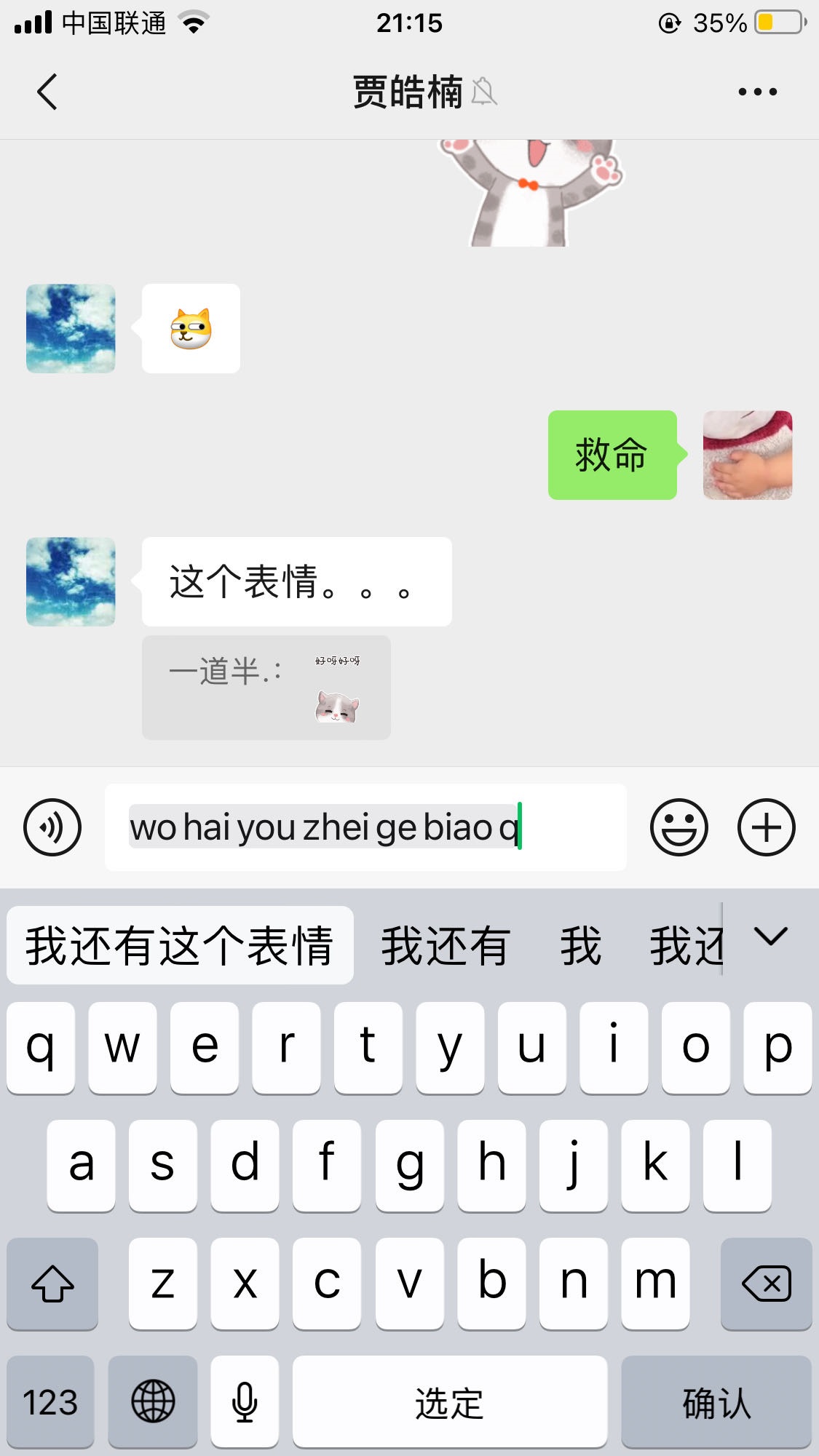Viewport: 819px width, 1456px height.
Task: Open the plus attachment menu
Action: pyautogui.click(x=766, y=827)
